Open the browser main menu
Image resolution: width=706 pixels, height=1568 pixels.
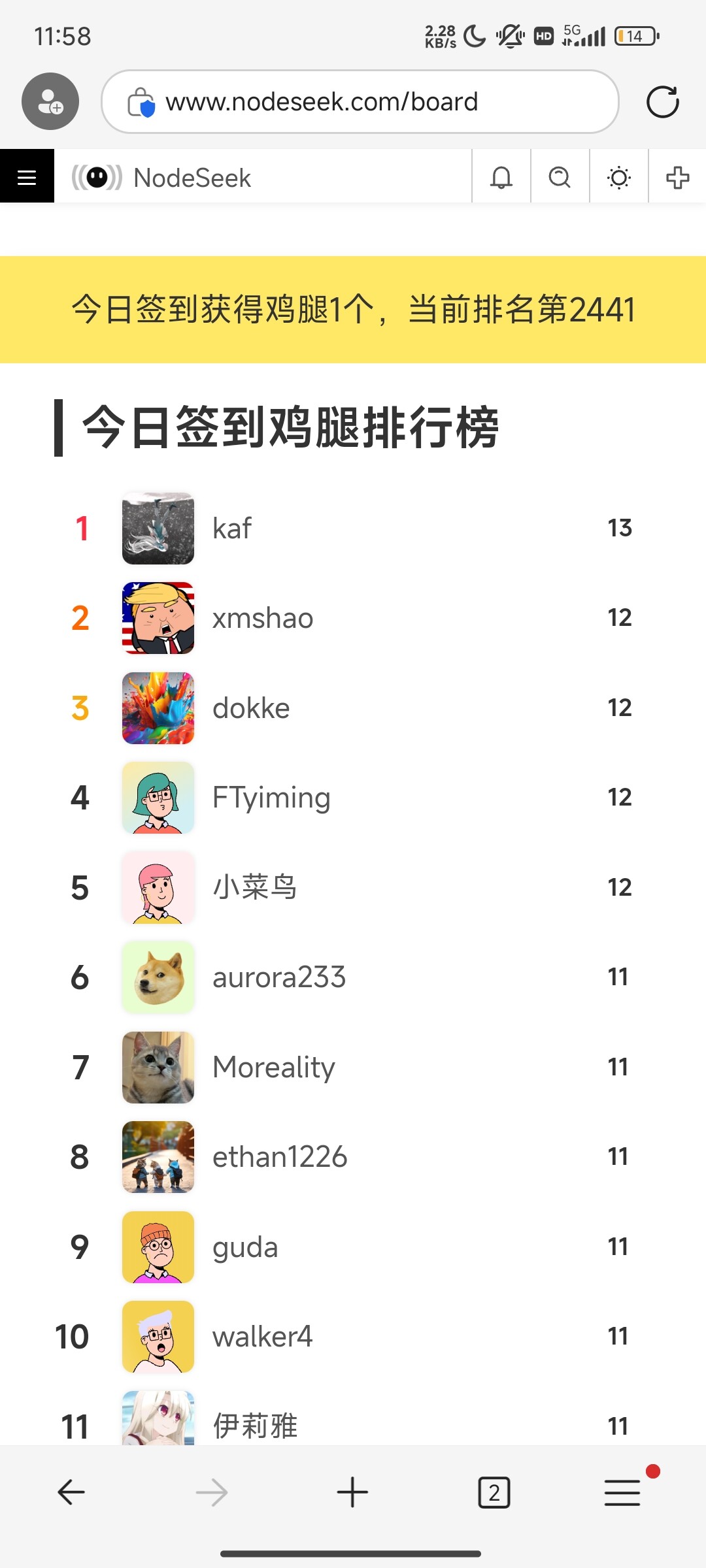622,1492
